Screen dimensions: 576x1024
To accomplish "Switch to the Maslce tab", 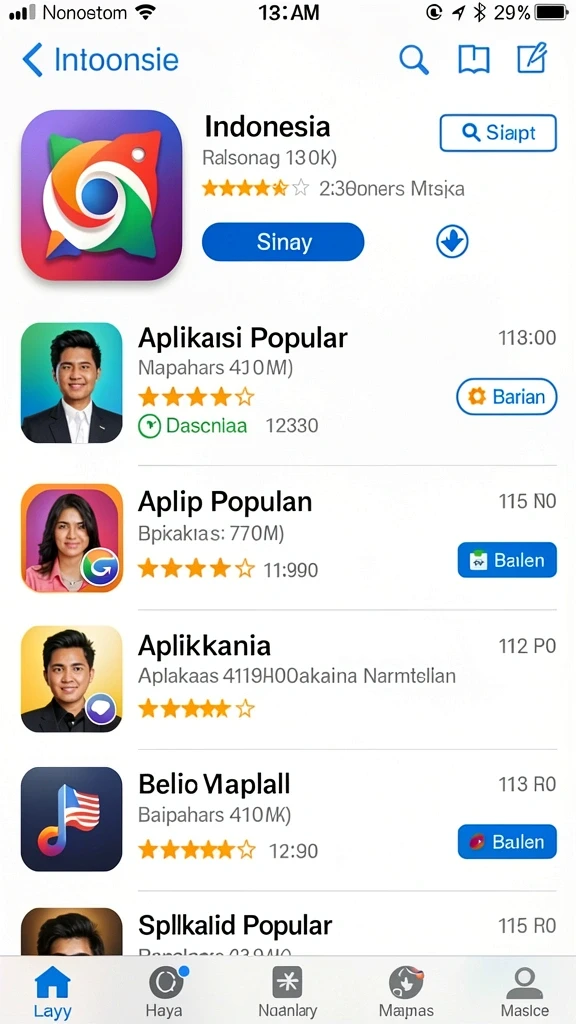I will [x=525, y=991].
